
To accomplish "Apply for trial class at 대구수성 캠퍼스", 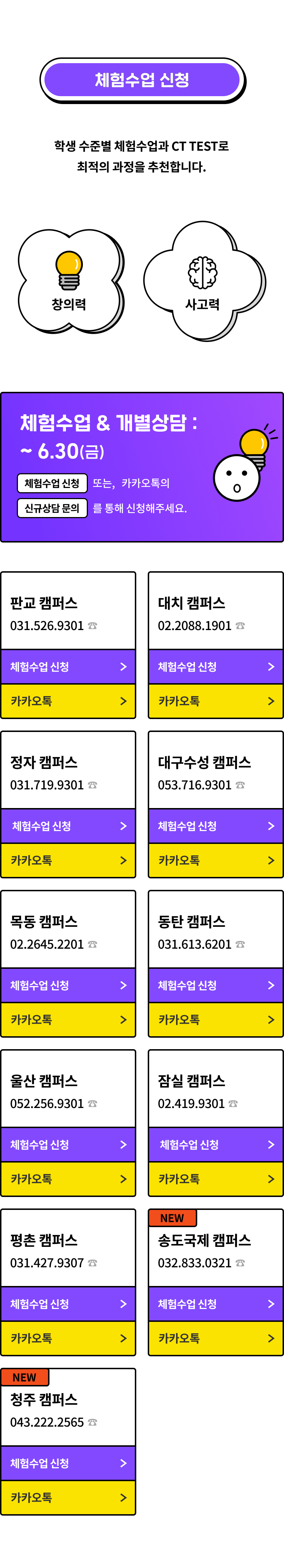I will [215, 826].
